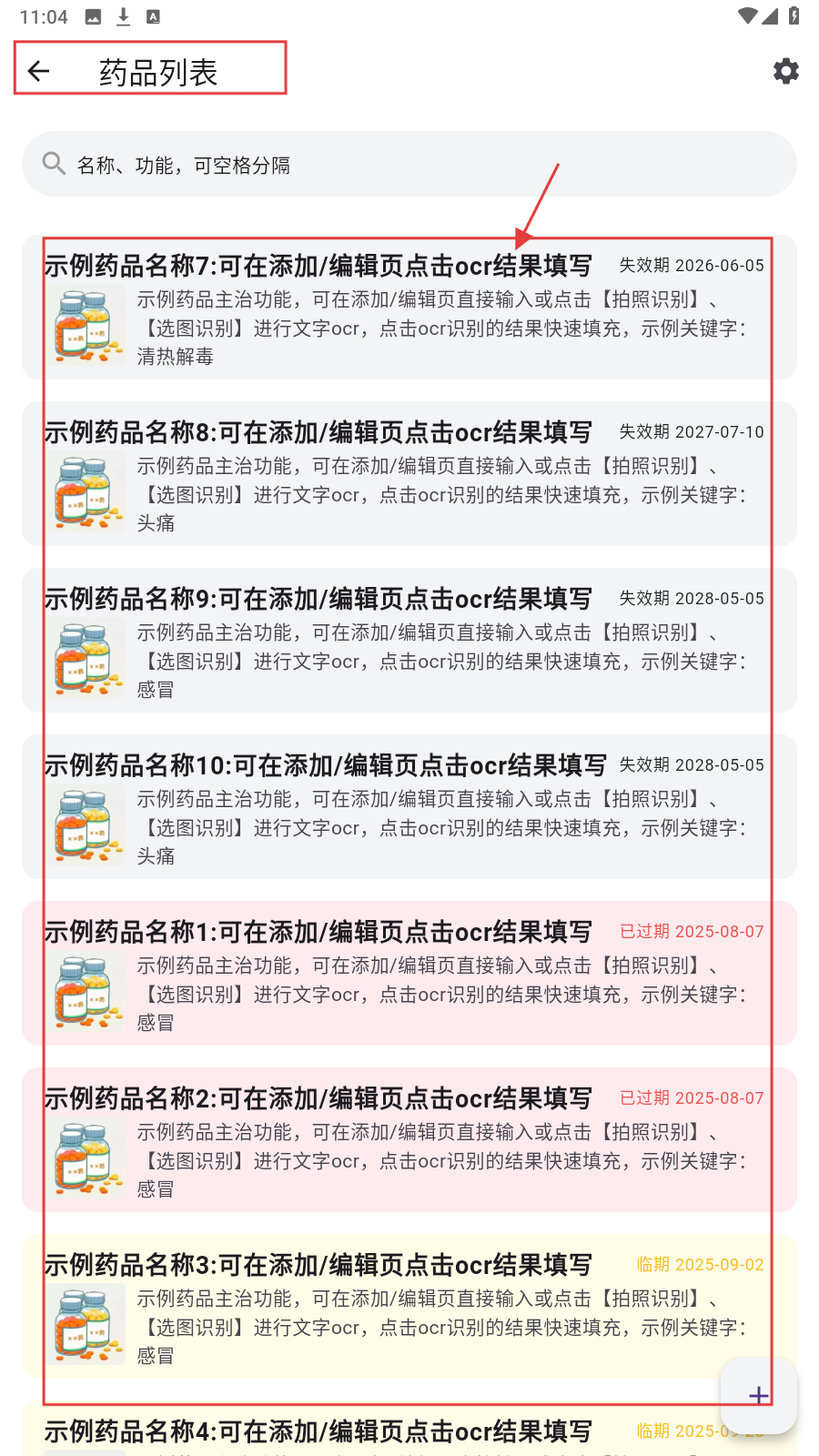This screenshot has width=819, height=1456.
Task: Open 示例药品名称4 medicine card
Action: [x=318, y=1431]
